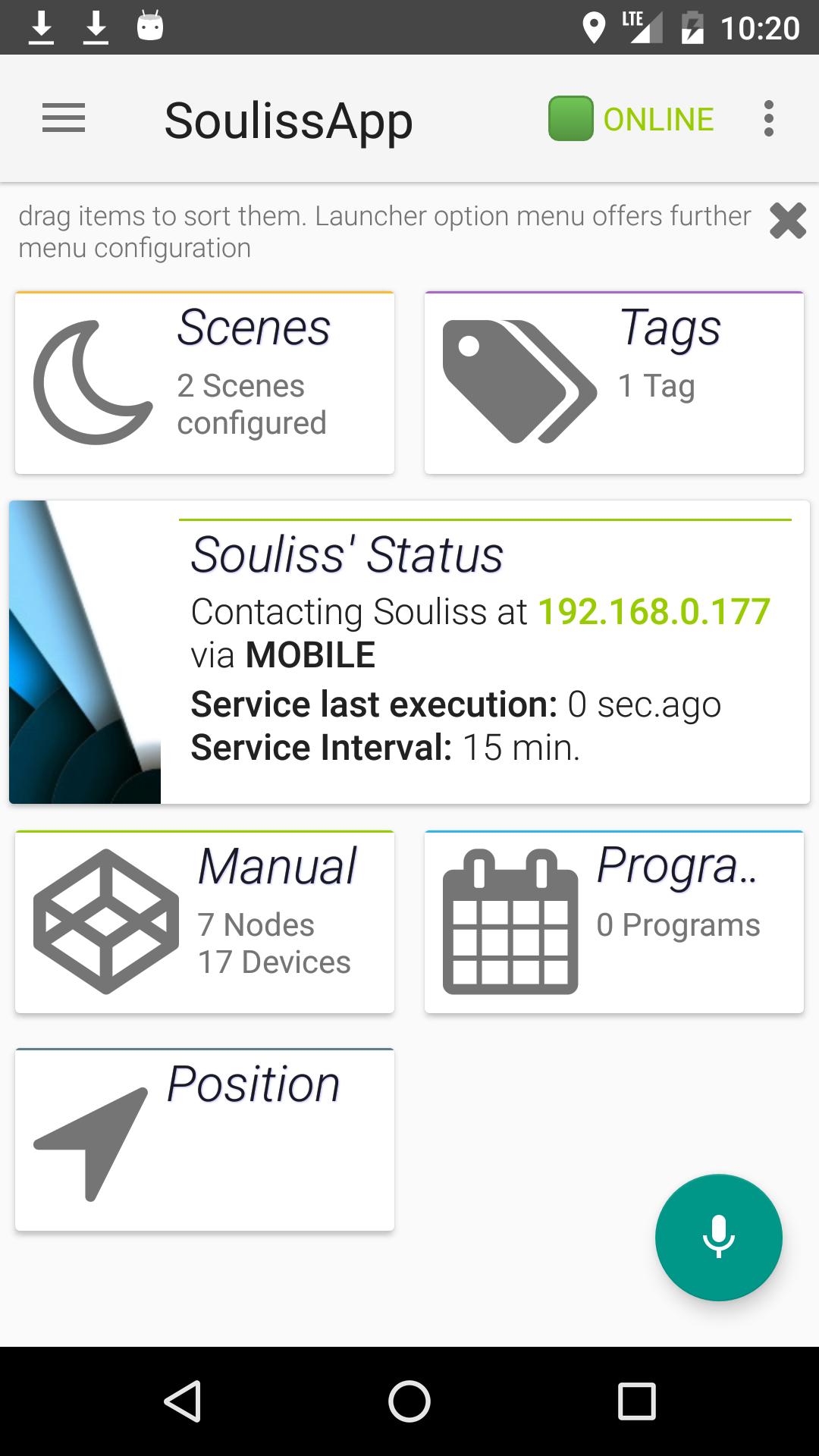Open the navigation drawer menu
Viewport: 819px width, 1456px height.
coord(64,118)
